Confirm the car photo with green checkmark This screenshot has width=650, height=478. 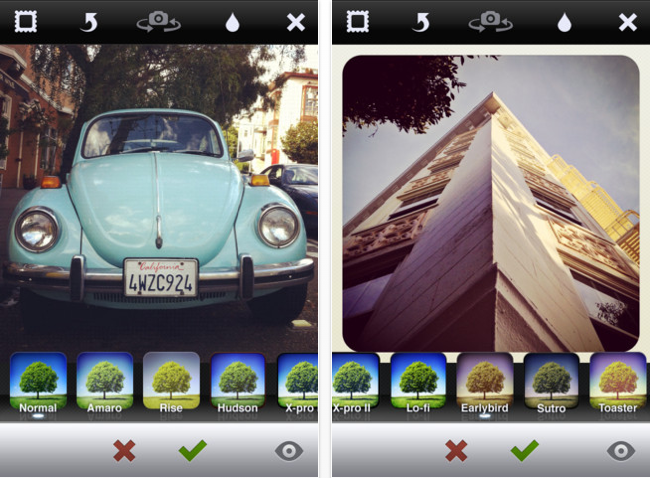coord(192,451)
